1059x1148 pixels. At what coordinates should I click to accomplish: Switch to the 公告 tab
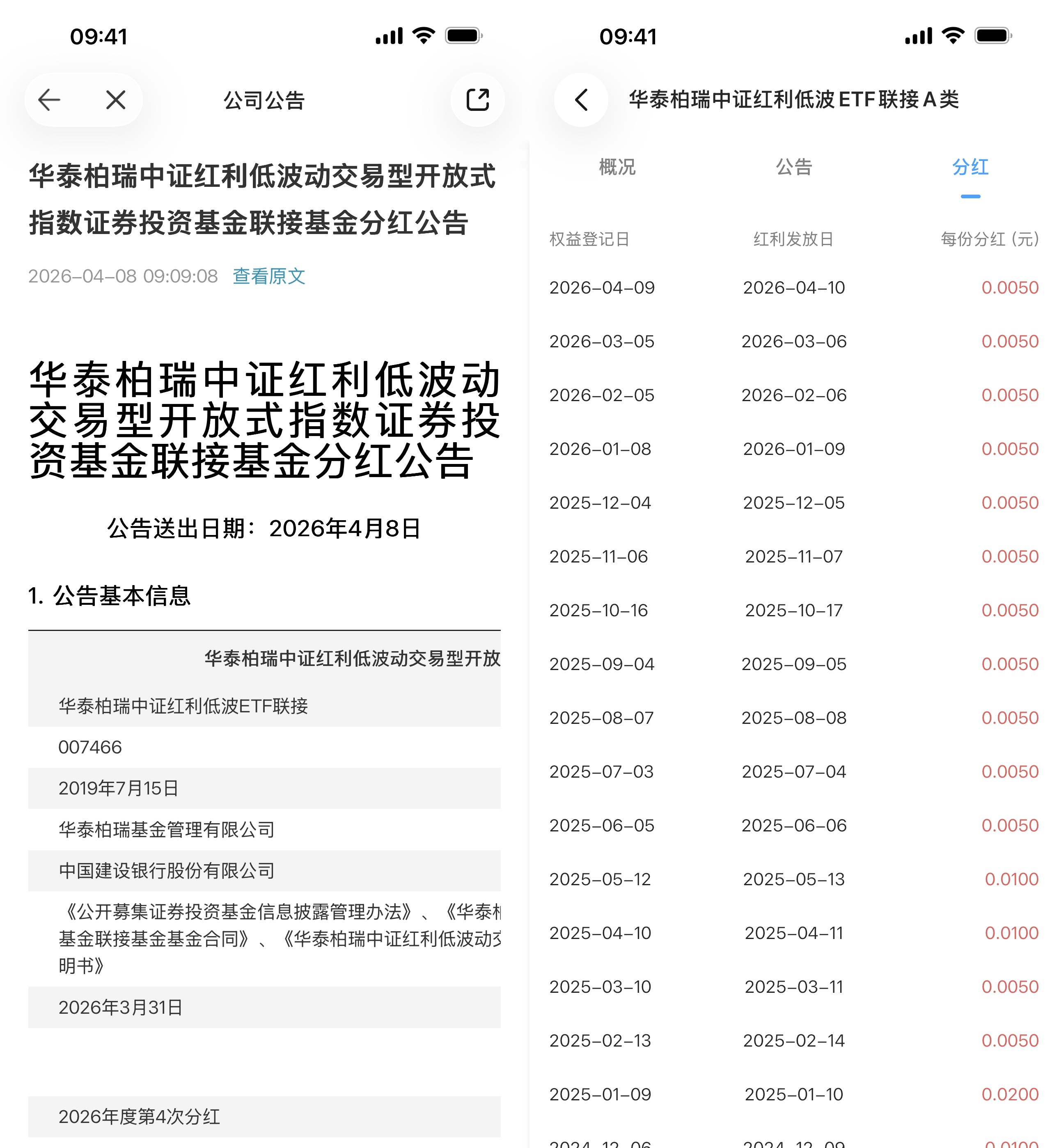794,167
